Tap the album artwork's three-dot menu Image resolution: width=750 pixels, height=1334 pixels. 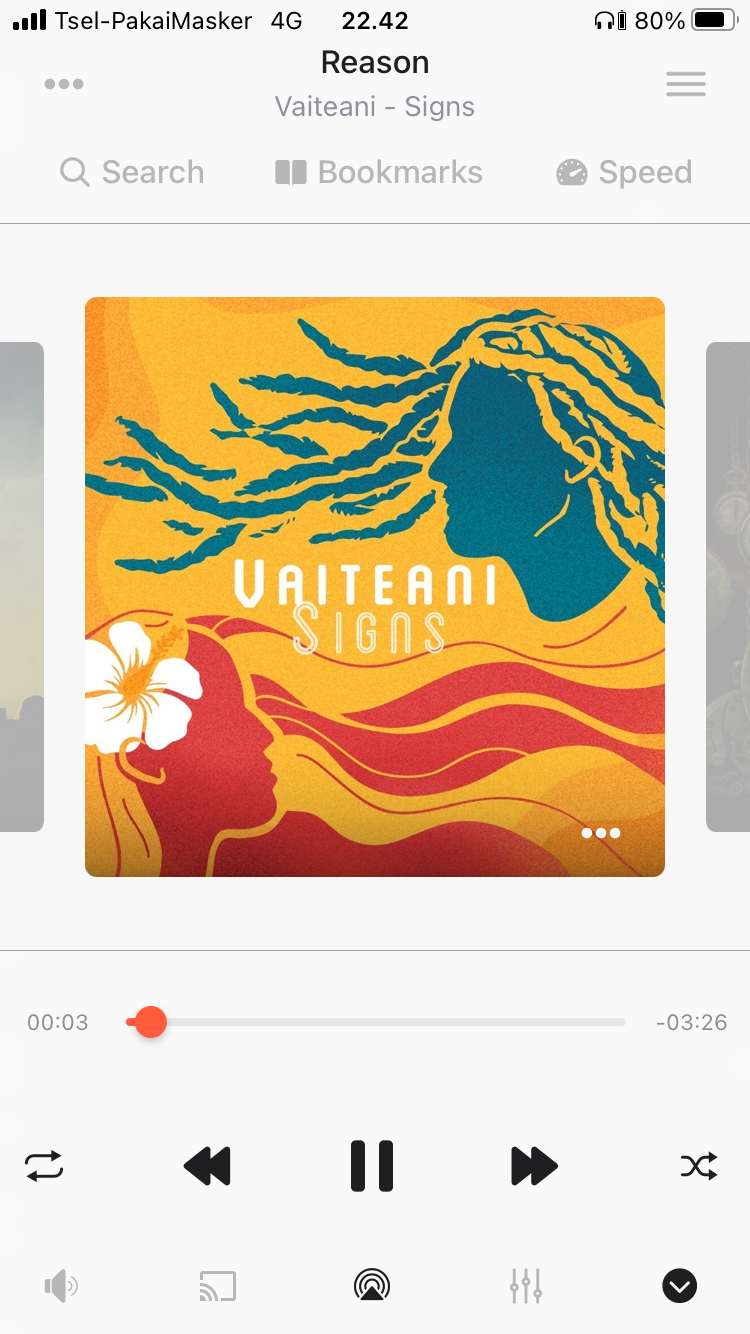point(601,832)
